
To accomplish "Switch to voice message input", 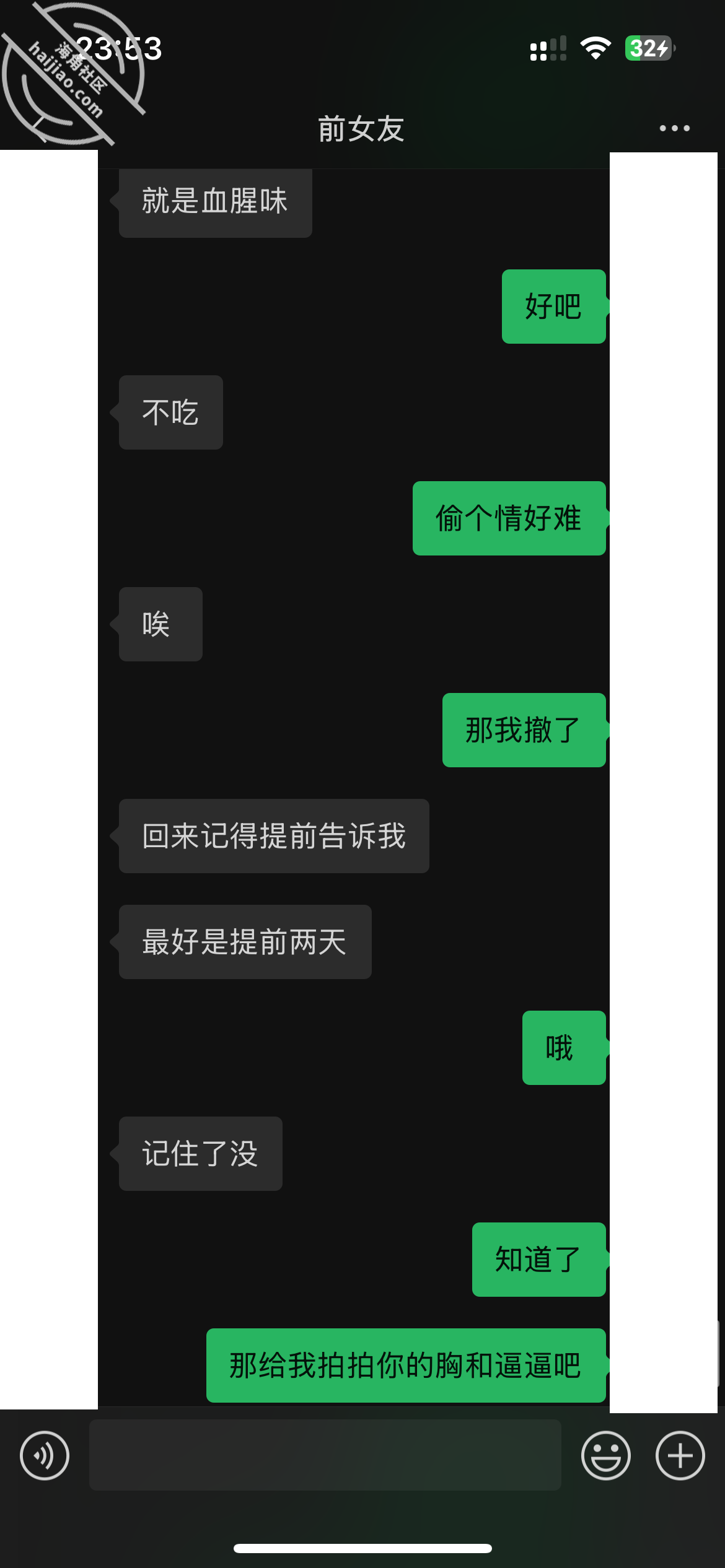I will click(45, 1455).
